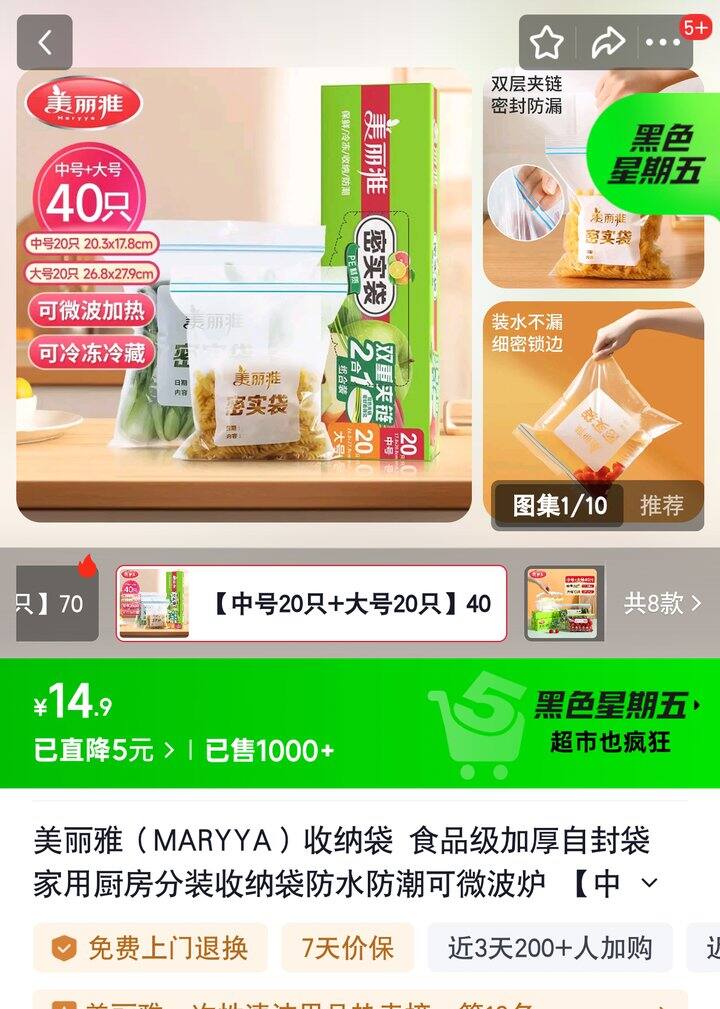The width and height of the screenshot is (720, 1009).
Task: View all 共8款 variants
Action: [663, 603]
